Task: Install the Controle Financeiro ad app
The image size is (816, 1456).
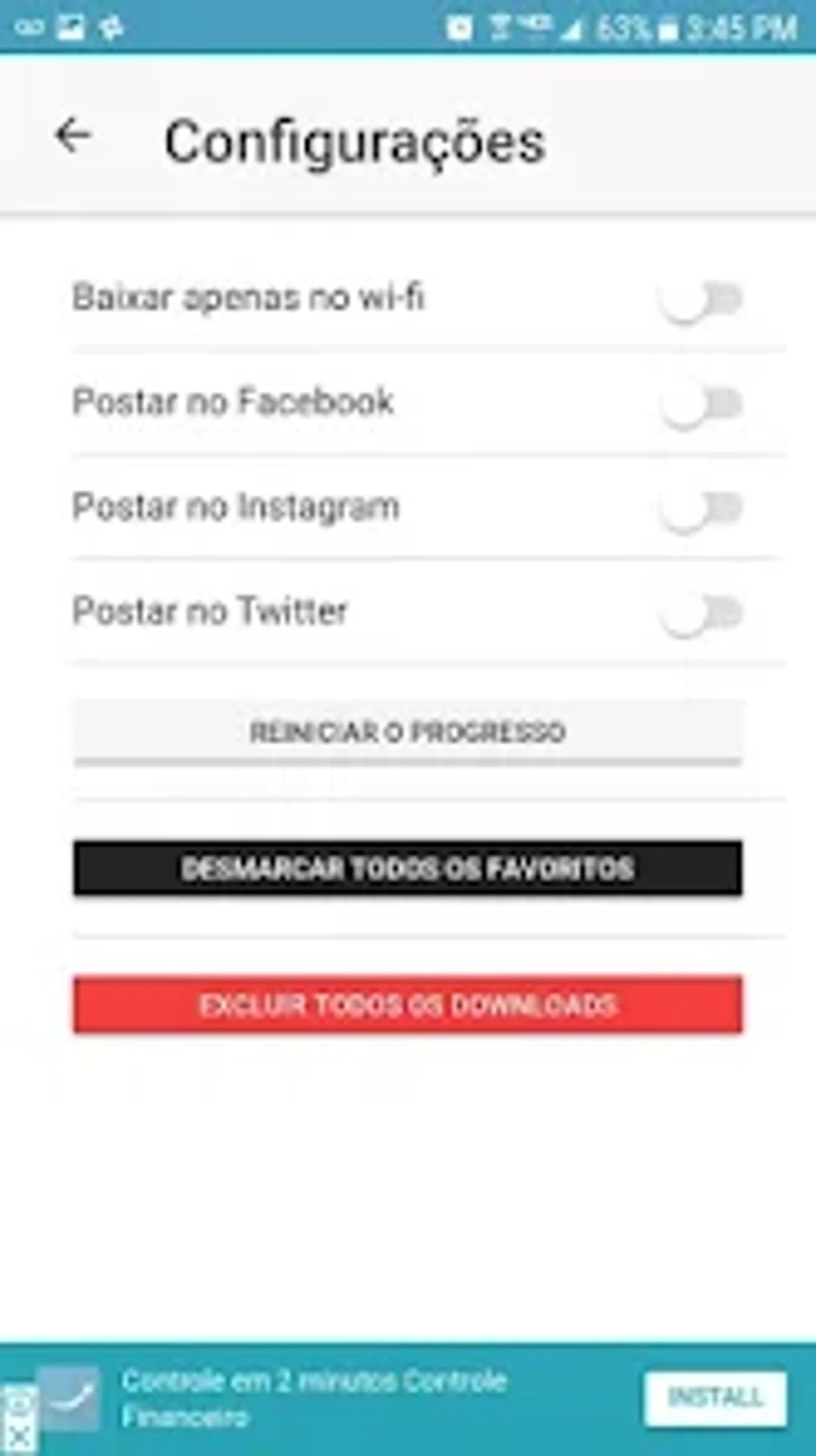Action: pyautogui.click(x=715, y=1398)
